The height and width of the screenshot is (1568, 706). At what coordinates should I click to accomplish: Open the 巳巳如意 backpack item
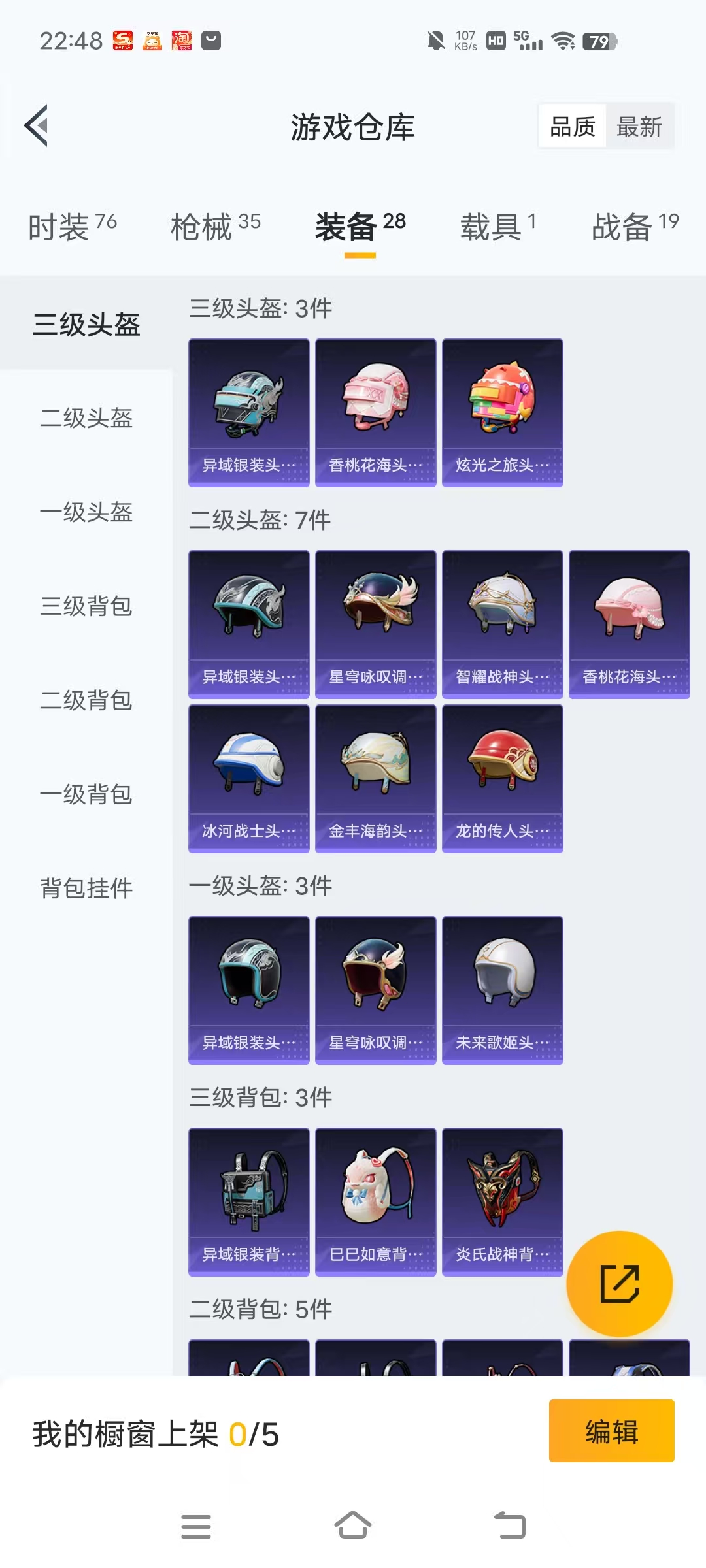(375, 1201)
